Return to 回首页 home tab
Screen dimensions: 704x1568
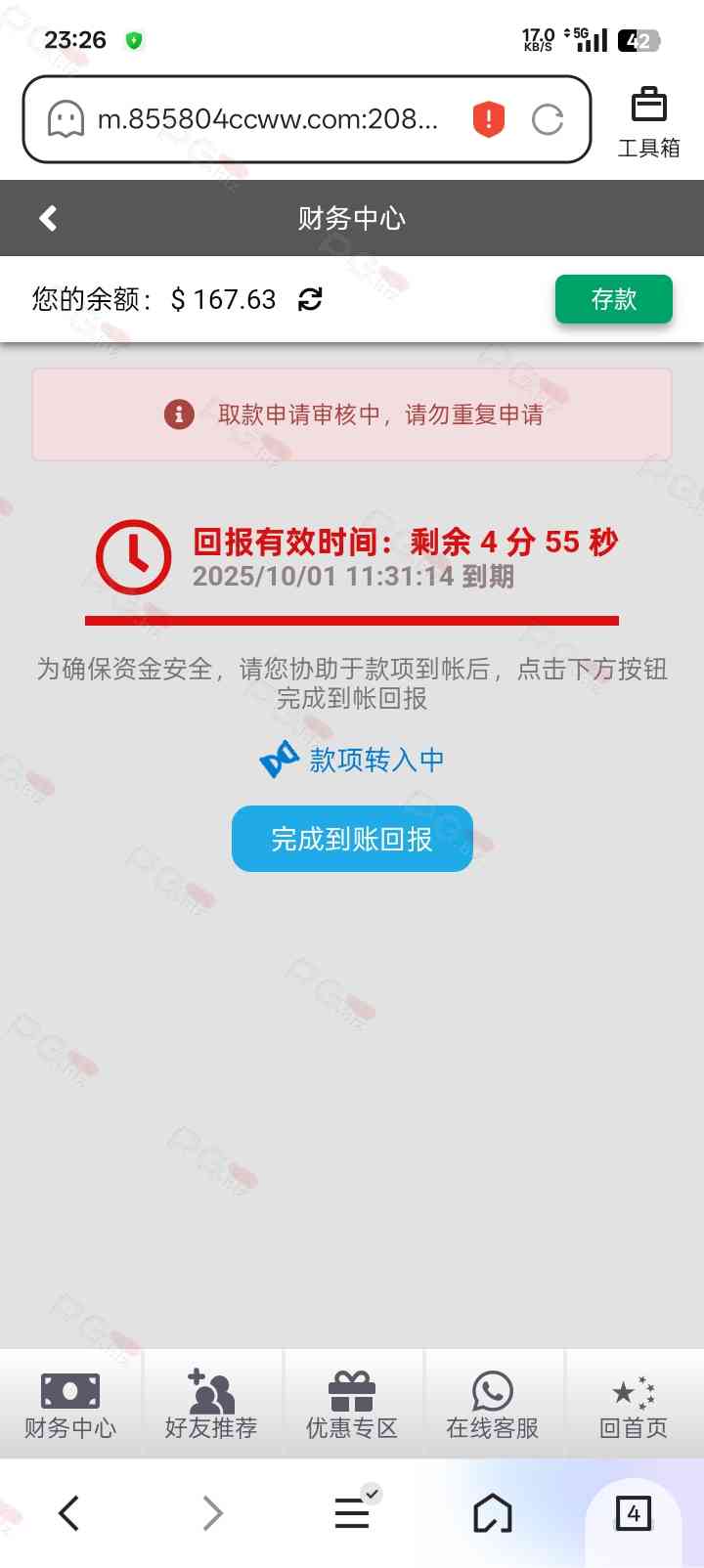coord(634,1405)
